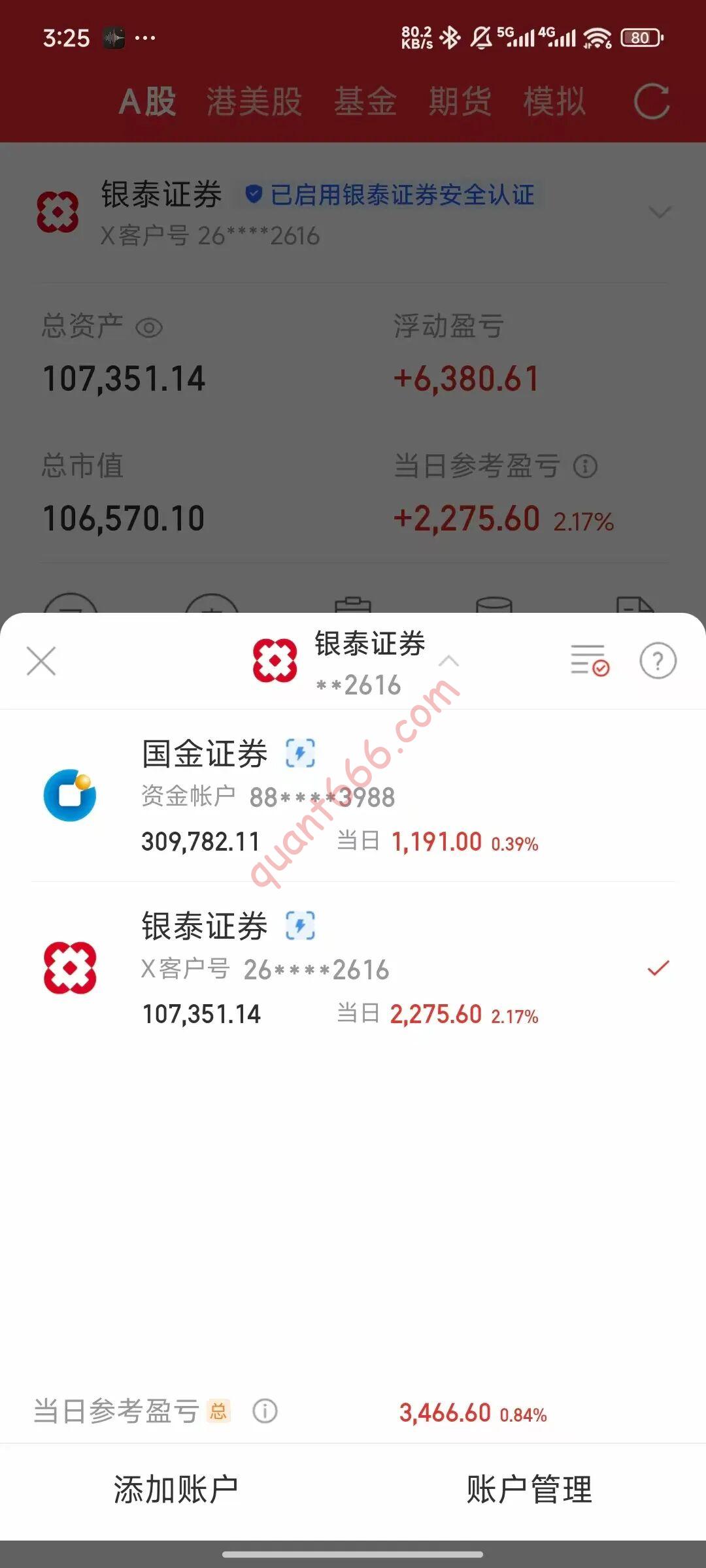Open 账户管理 account management
The width and height of the screenshot is (706, 1568).
(529, 1490)
